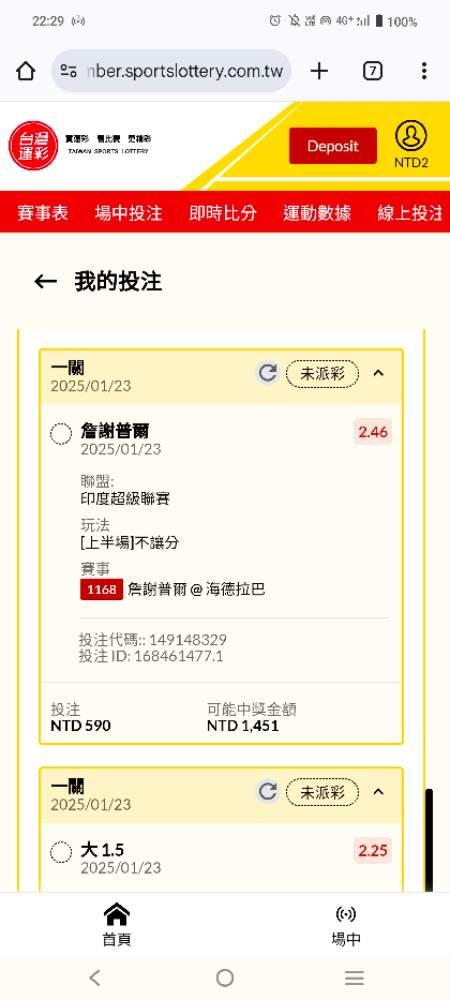Open the NTD2 account profile icon
Viewport: 450px width, 1000px height.
coord(411,136)
